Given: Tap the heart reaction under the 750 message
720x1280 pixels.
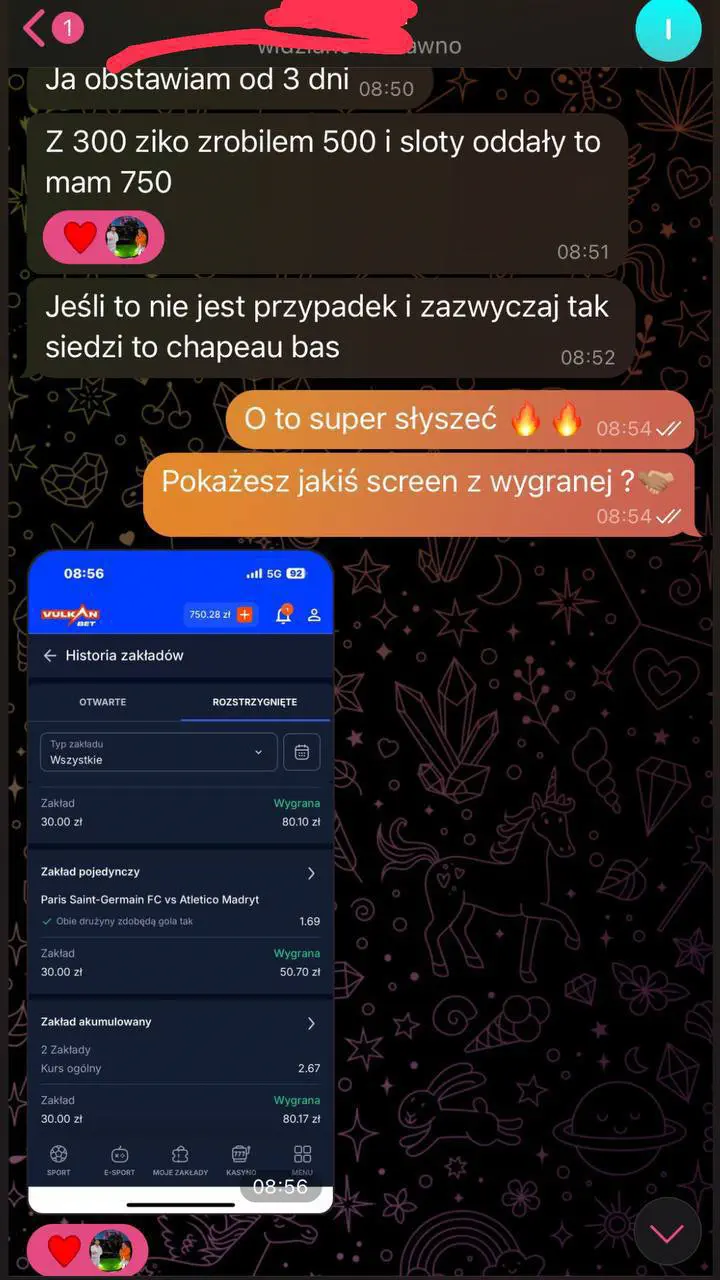Looking at the screenshot, I should click(x=81, y=238).
